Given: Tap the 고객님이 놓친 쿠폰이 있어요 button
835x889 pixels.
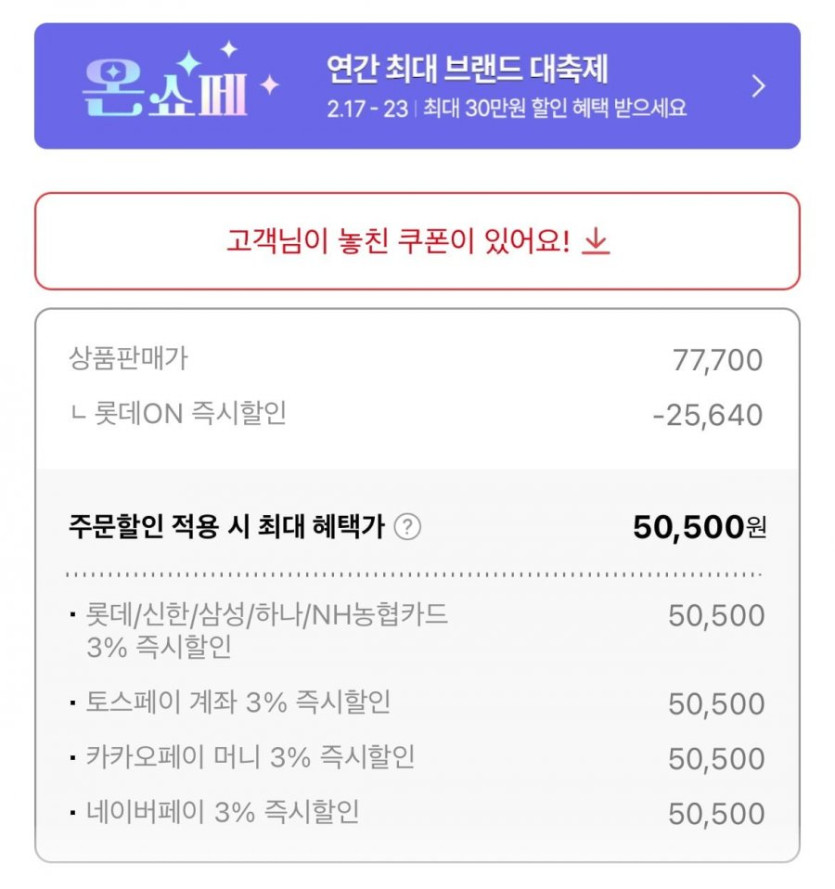Looking at the screenshot, I should 417,241.
